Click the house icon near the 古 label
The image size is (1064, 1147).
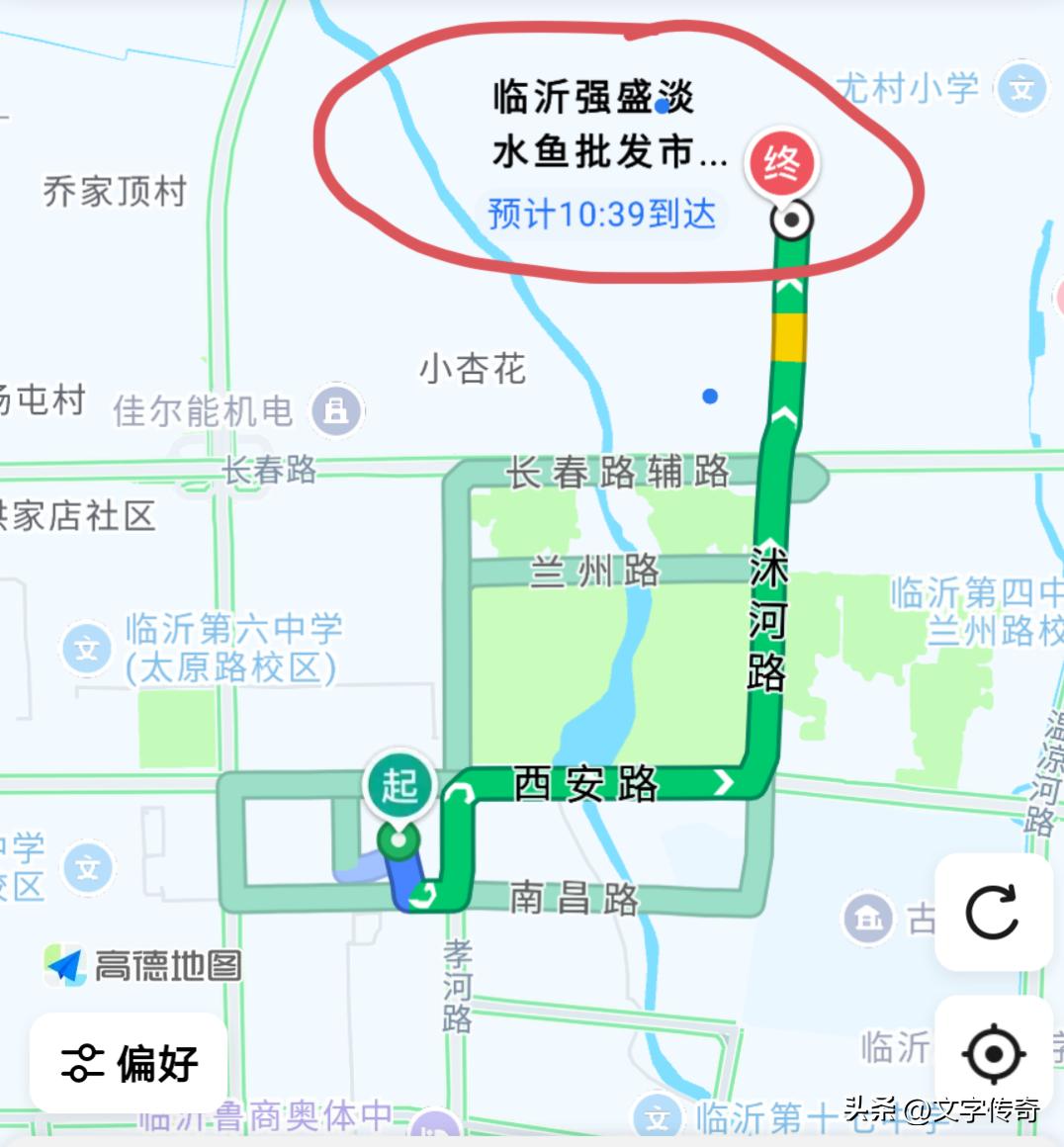click(868, 915)
